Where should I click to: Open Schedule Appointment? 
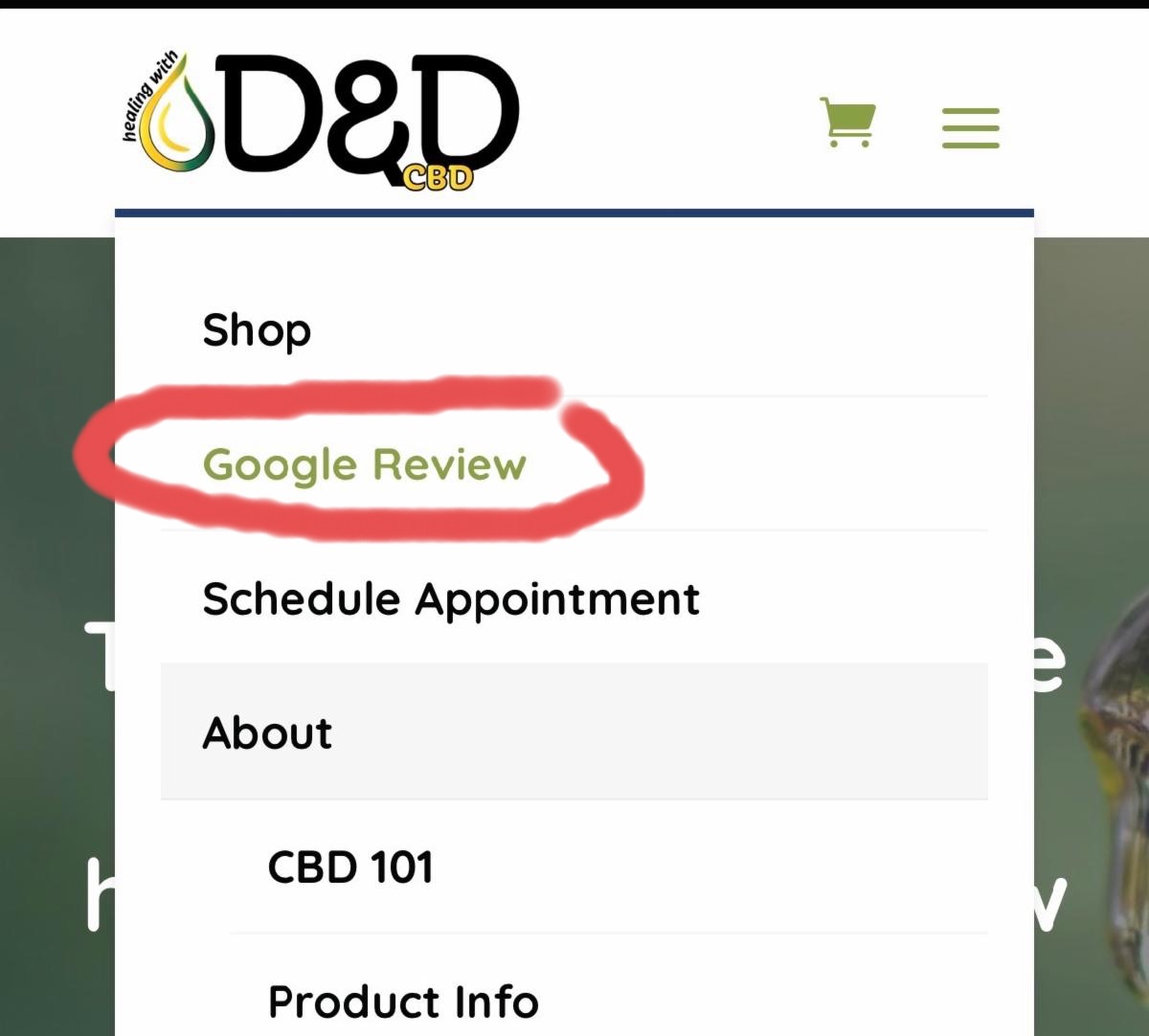click(x=451, y=599)
